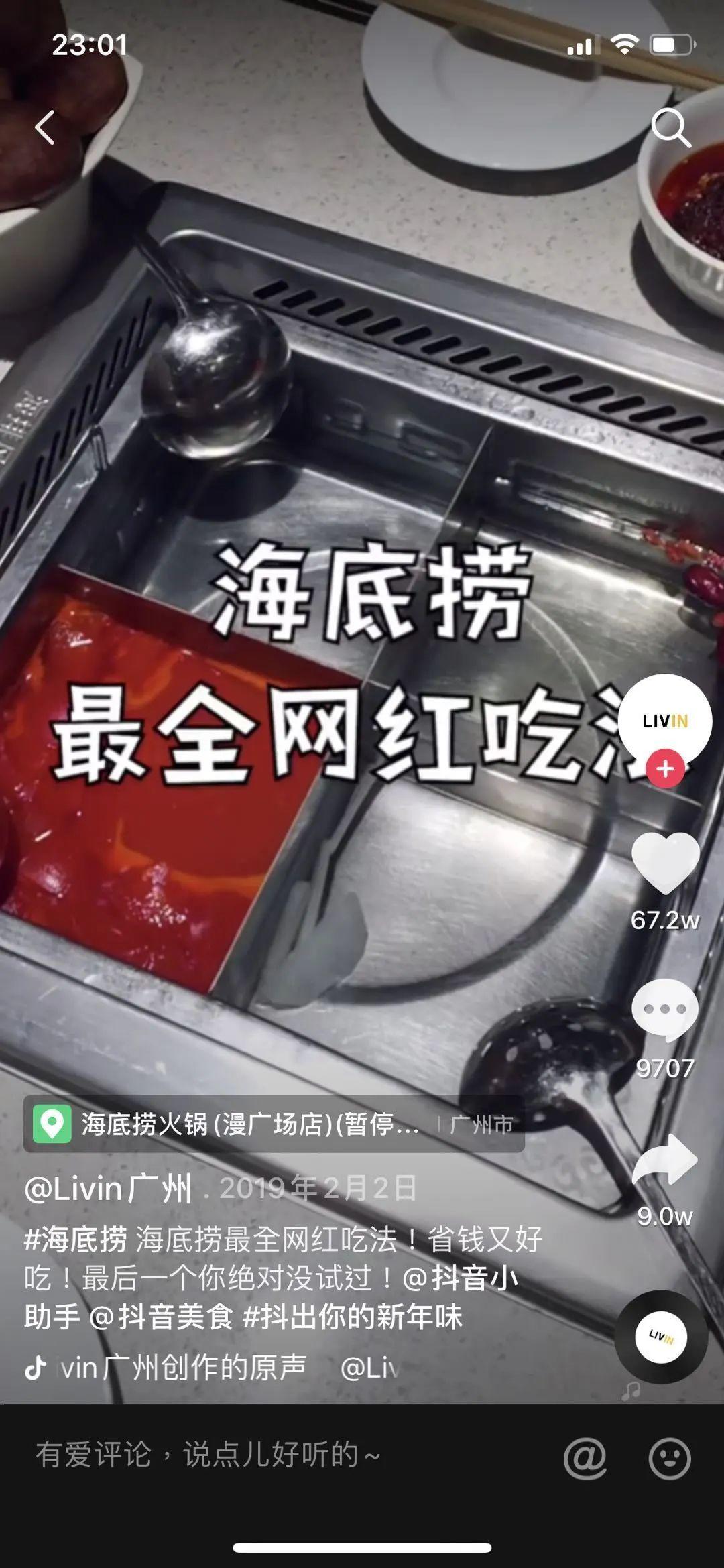
Task: Open the @抖音美食 mention
Action: pyautogui.click(x=161, y=1317)
